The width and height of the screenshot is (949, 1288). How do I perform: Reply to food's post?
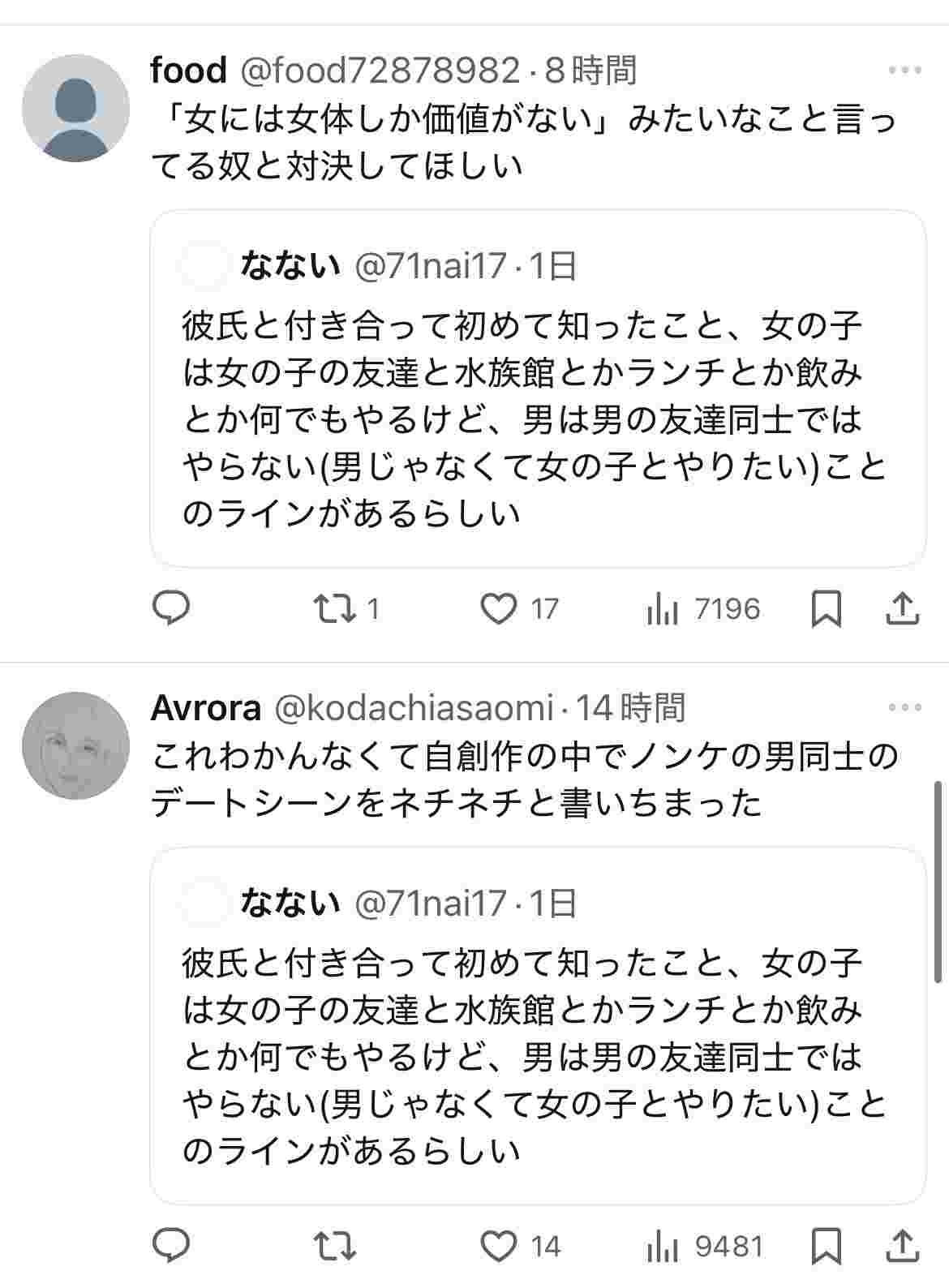click(x=172, y=608)
